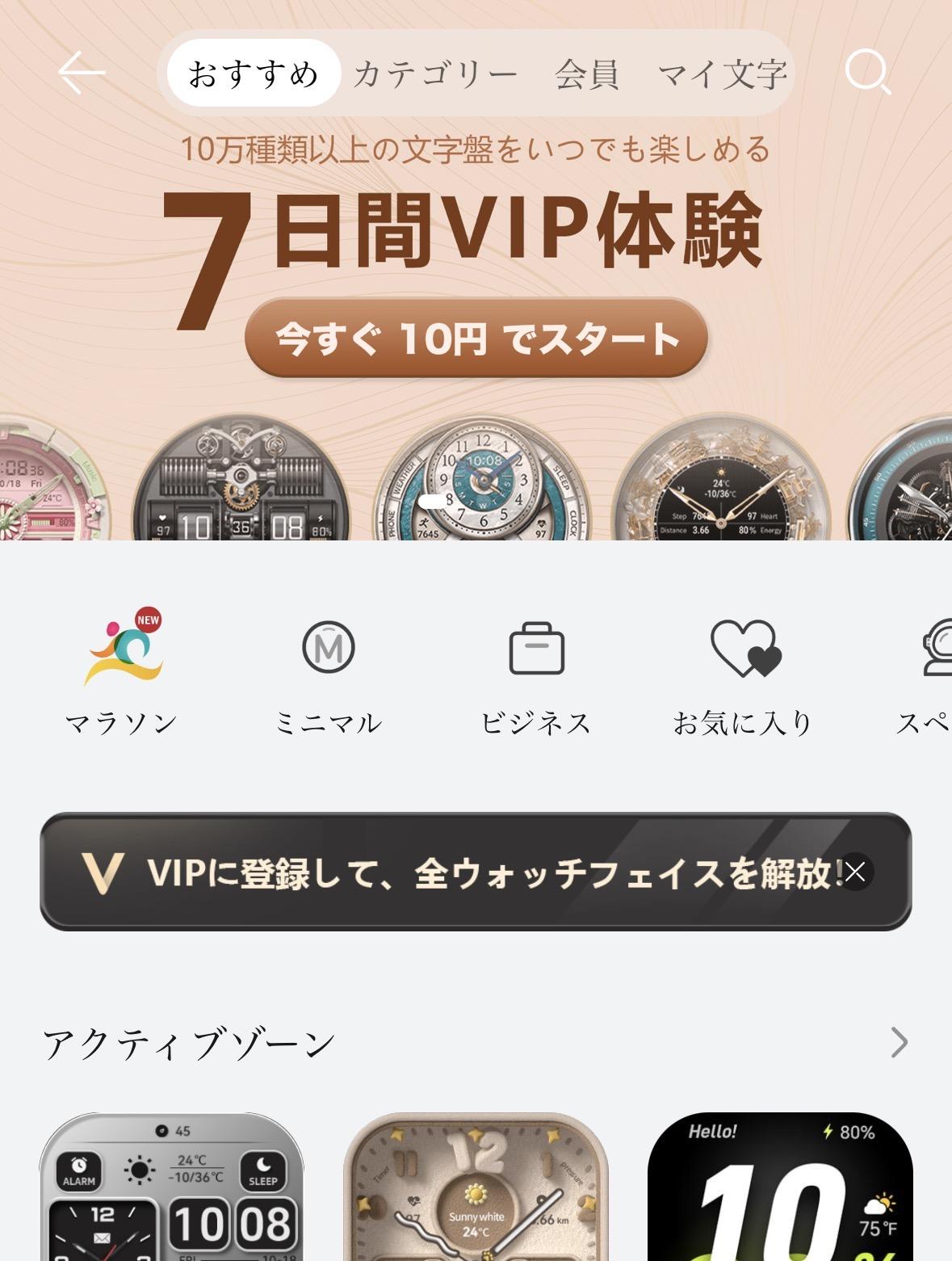Open the beige Sunny white watch face
This screenshot has height=1261, width=952.
point(476,1187)
